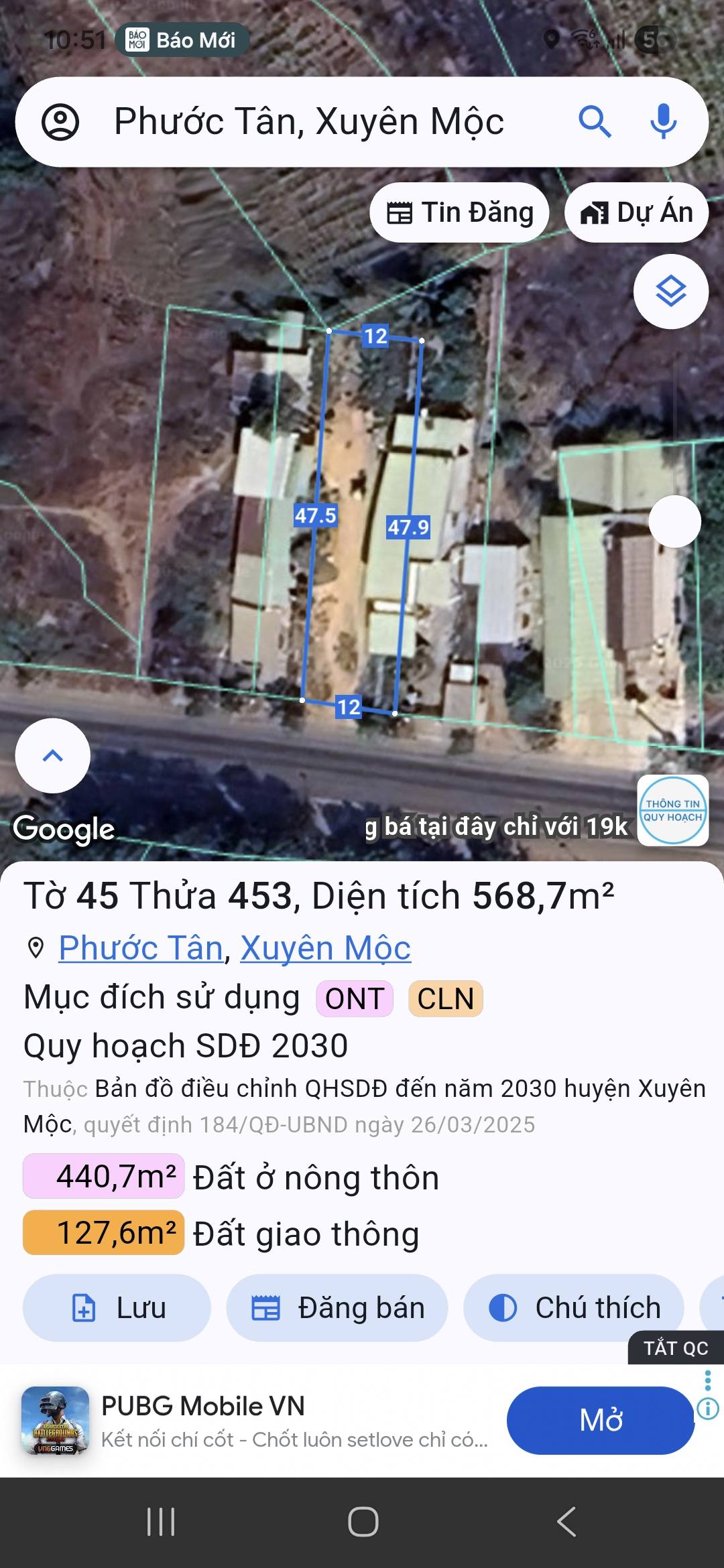Screen dimensions: 724x1568
Task: Expand the panel with the up chevron
Action: [52, 756]
